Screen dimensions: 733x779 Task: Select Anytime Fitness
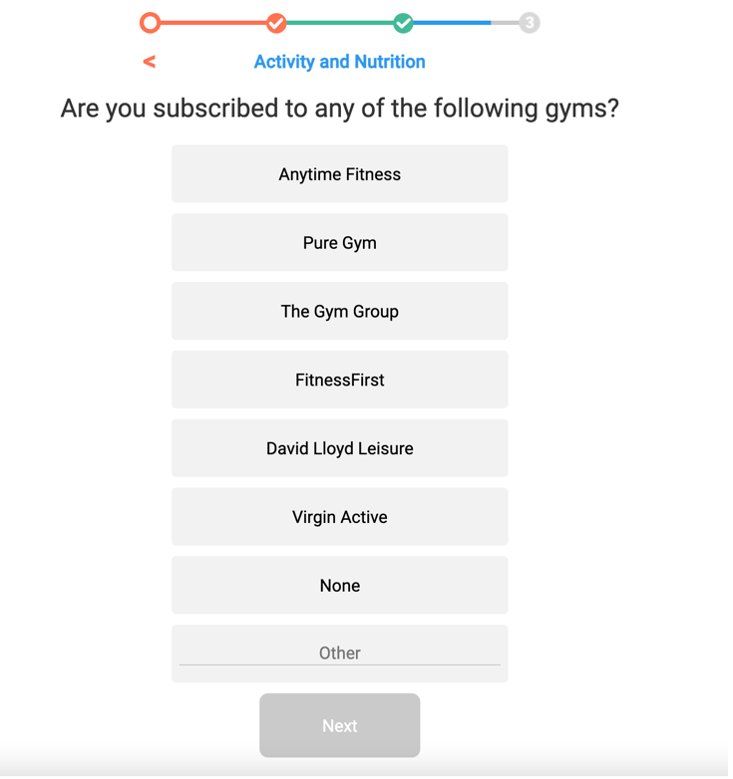tap(339, 174)
